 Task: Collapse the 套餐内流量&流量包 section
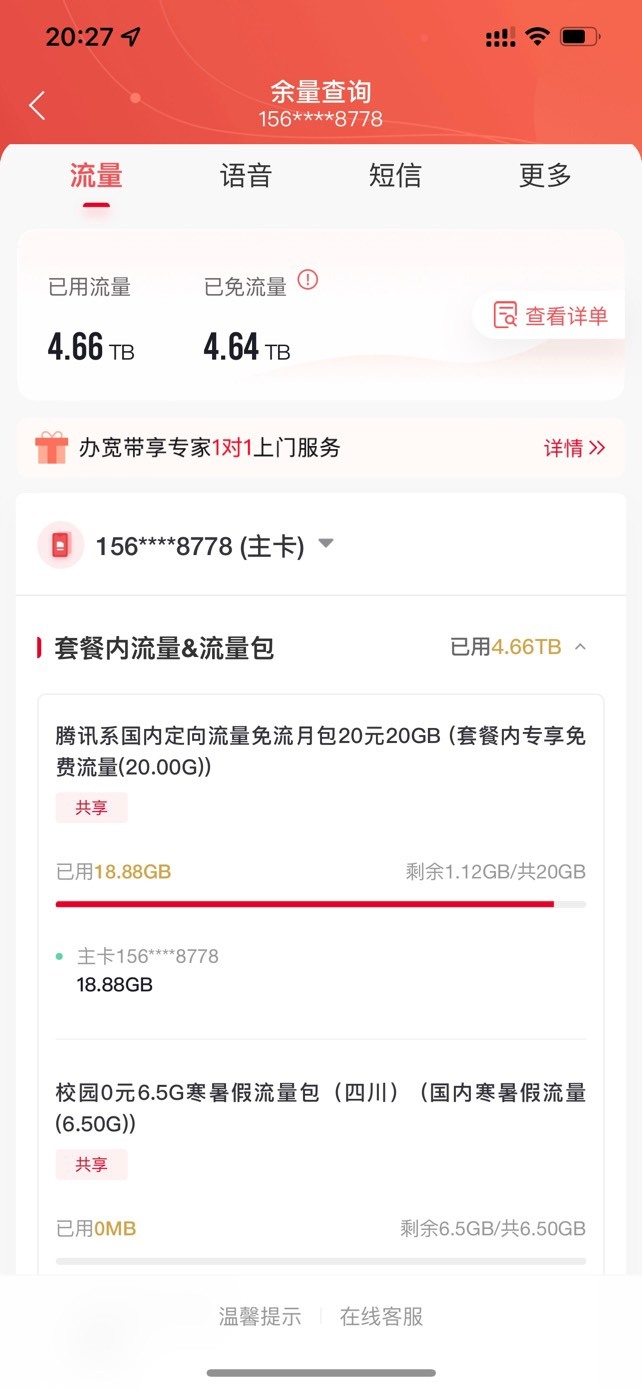point(580,647)
